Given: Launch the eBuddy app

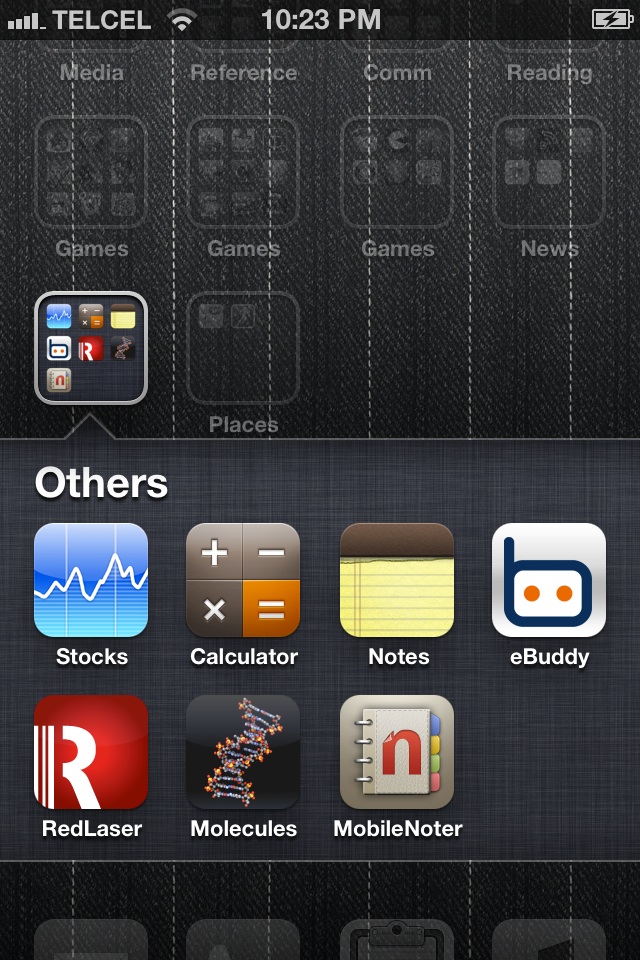Looking at the screenshot, I should pos(549,580).
